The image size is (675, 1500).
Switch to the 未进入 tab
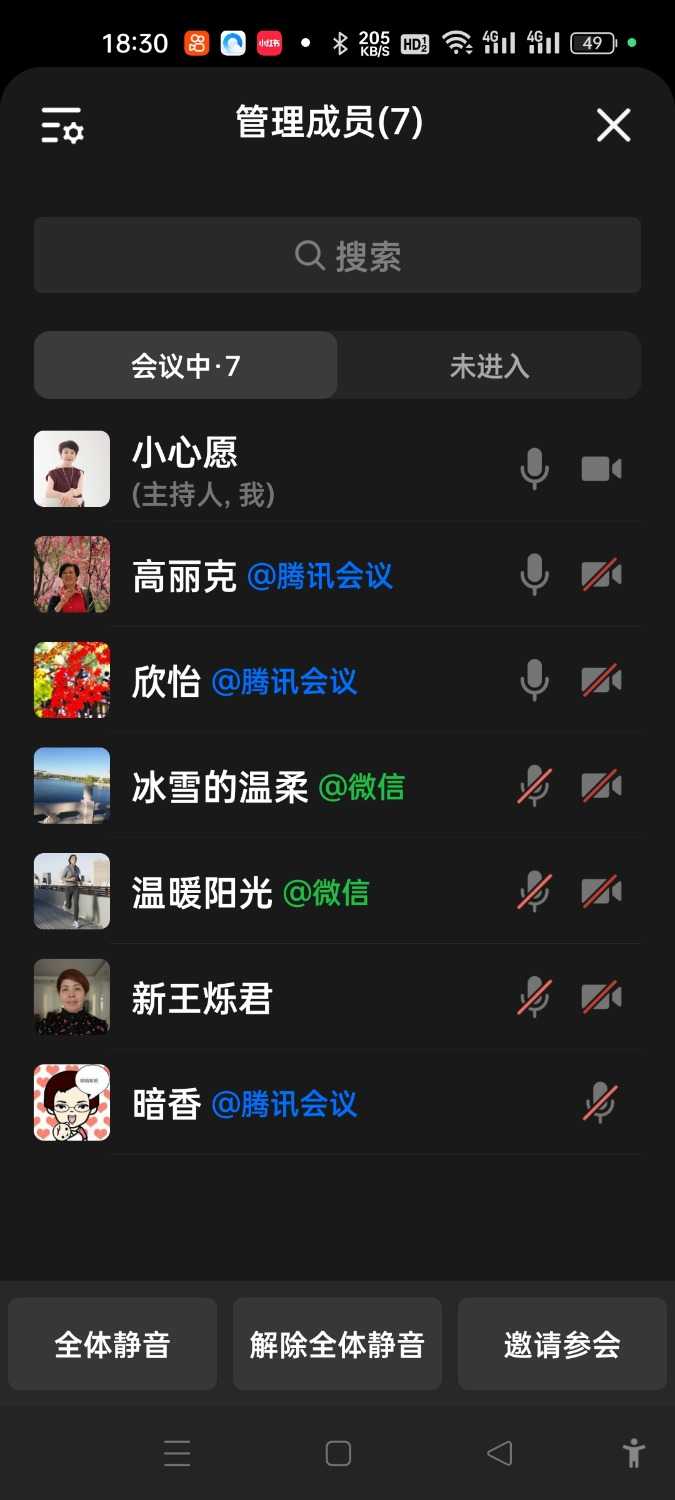pos(488,366)
